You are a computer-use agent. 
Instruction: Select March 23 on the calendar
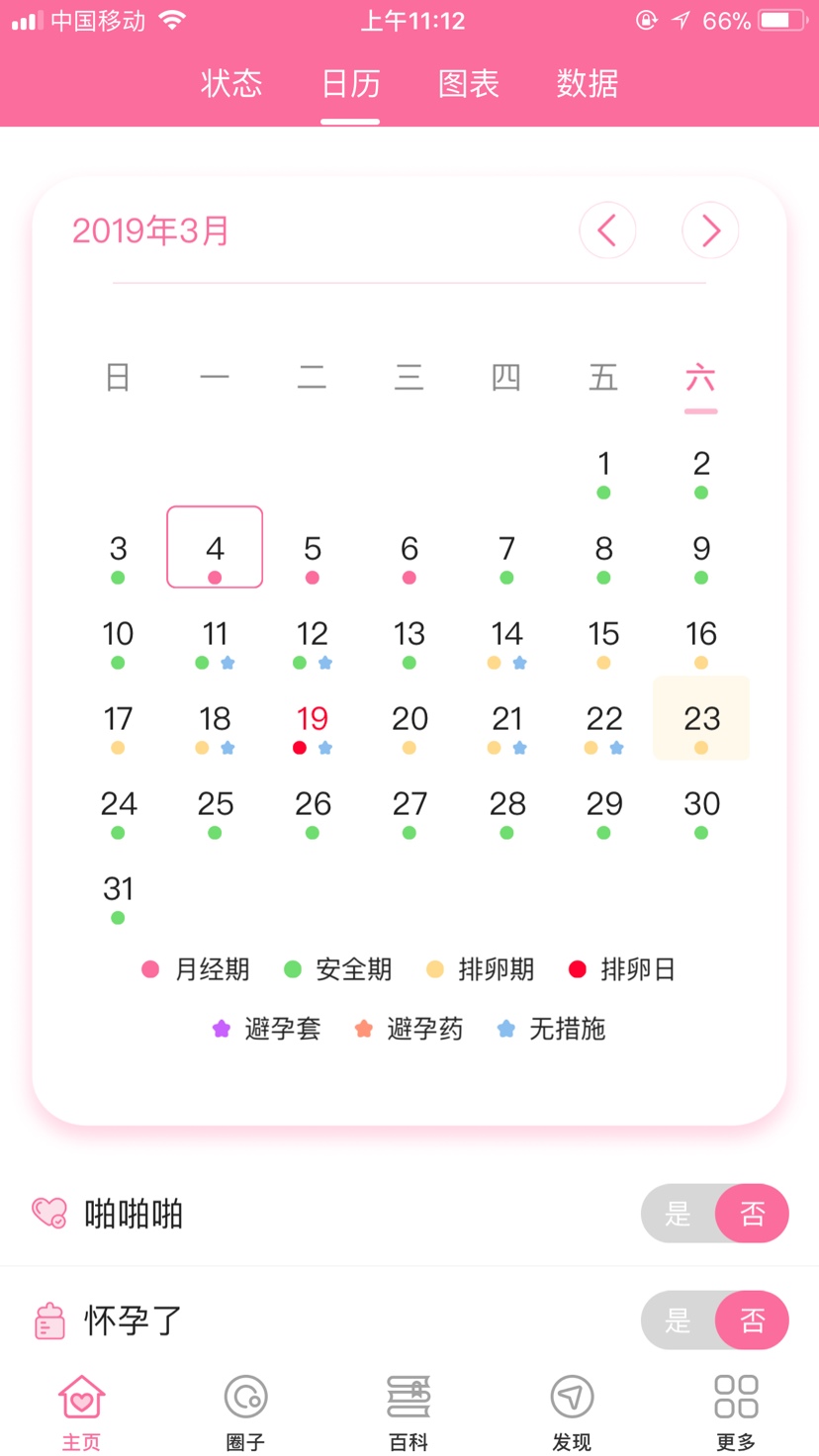coord(701,720)
